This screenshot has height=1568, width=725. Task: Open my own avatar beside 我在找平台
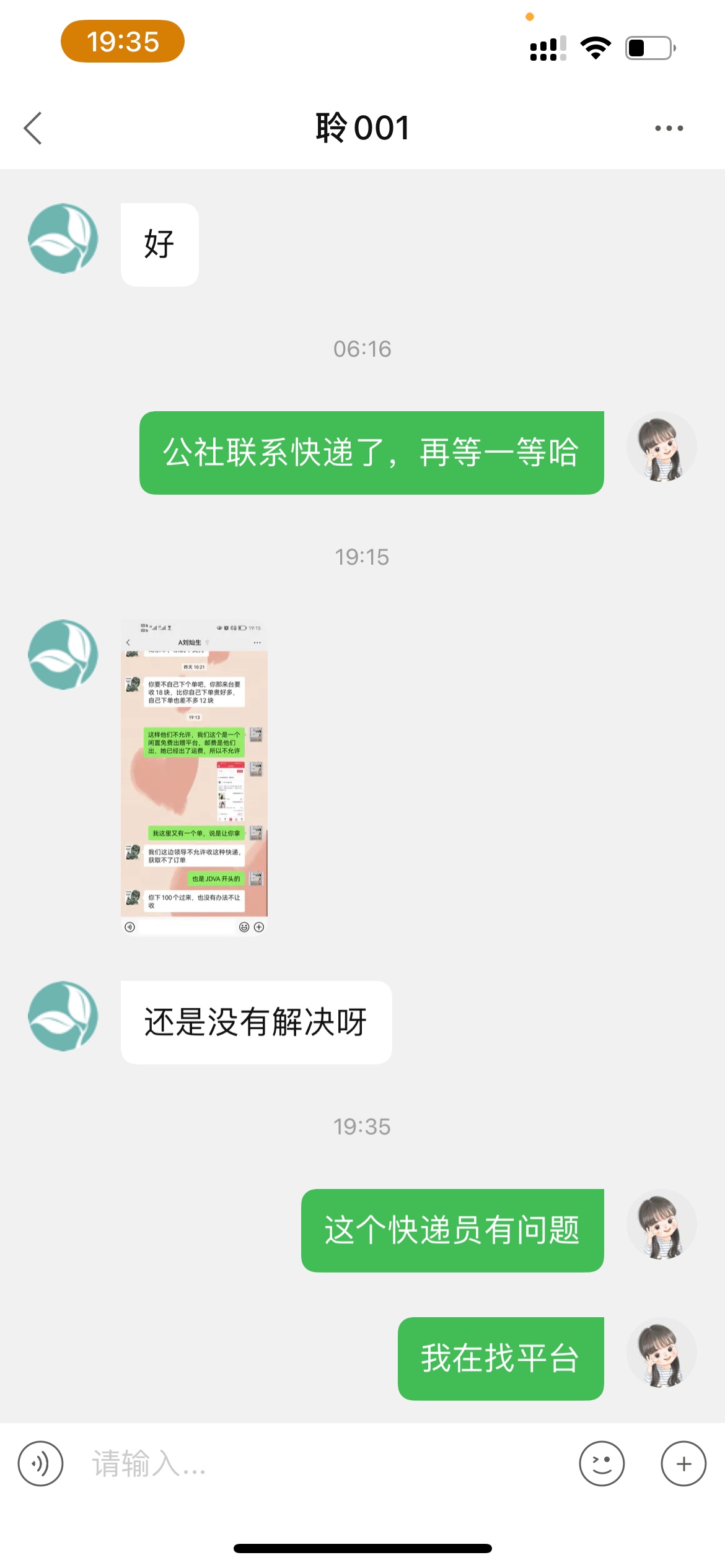pos(661,1352)
